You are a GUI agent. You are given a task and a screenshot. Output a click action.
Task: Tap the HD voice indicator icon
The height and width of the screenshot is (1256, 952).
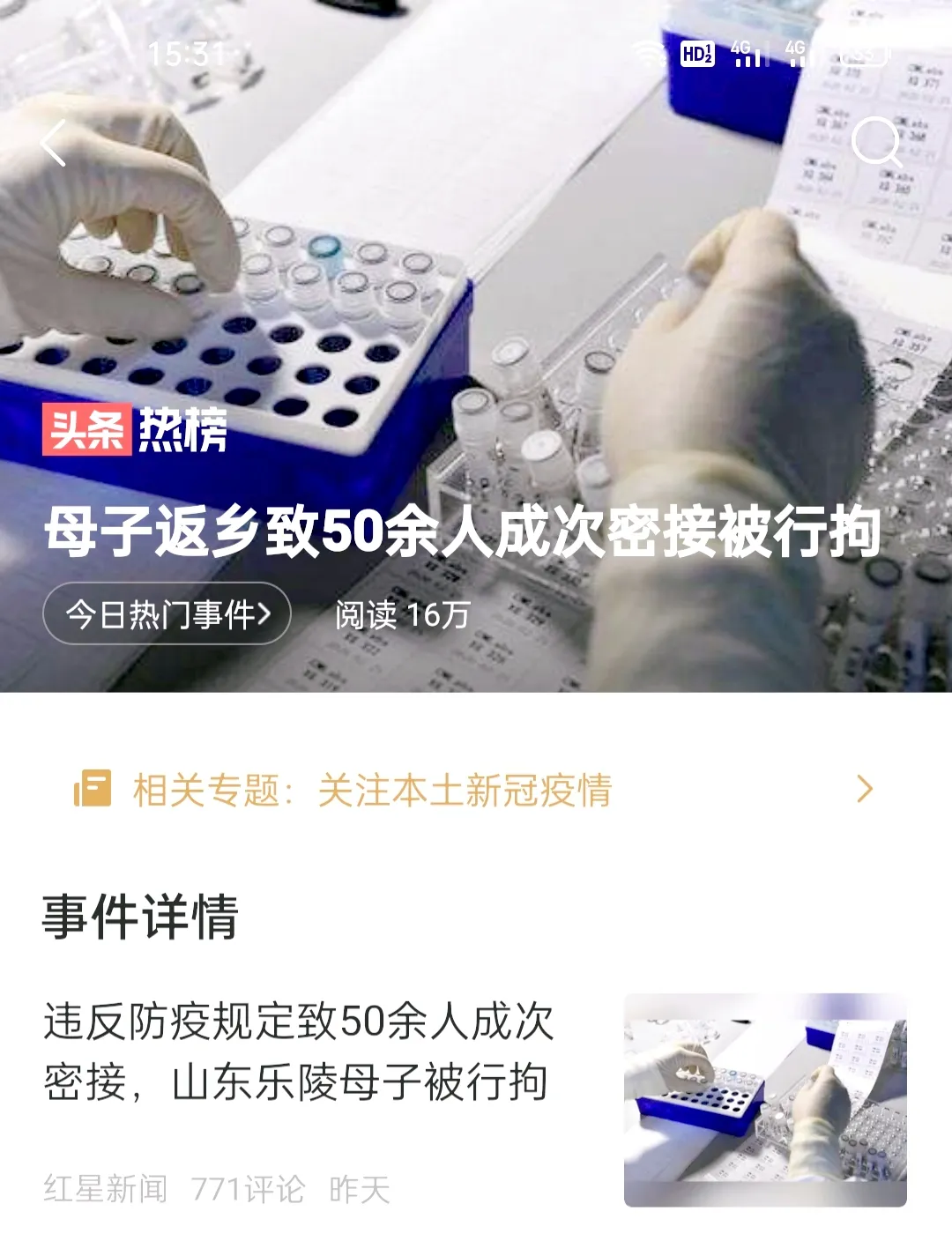697,54
